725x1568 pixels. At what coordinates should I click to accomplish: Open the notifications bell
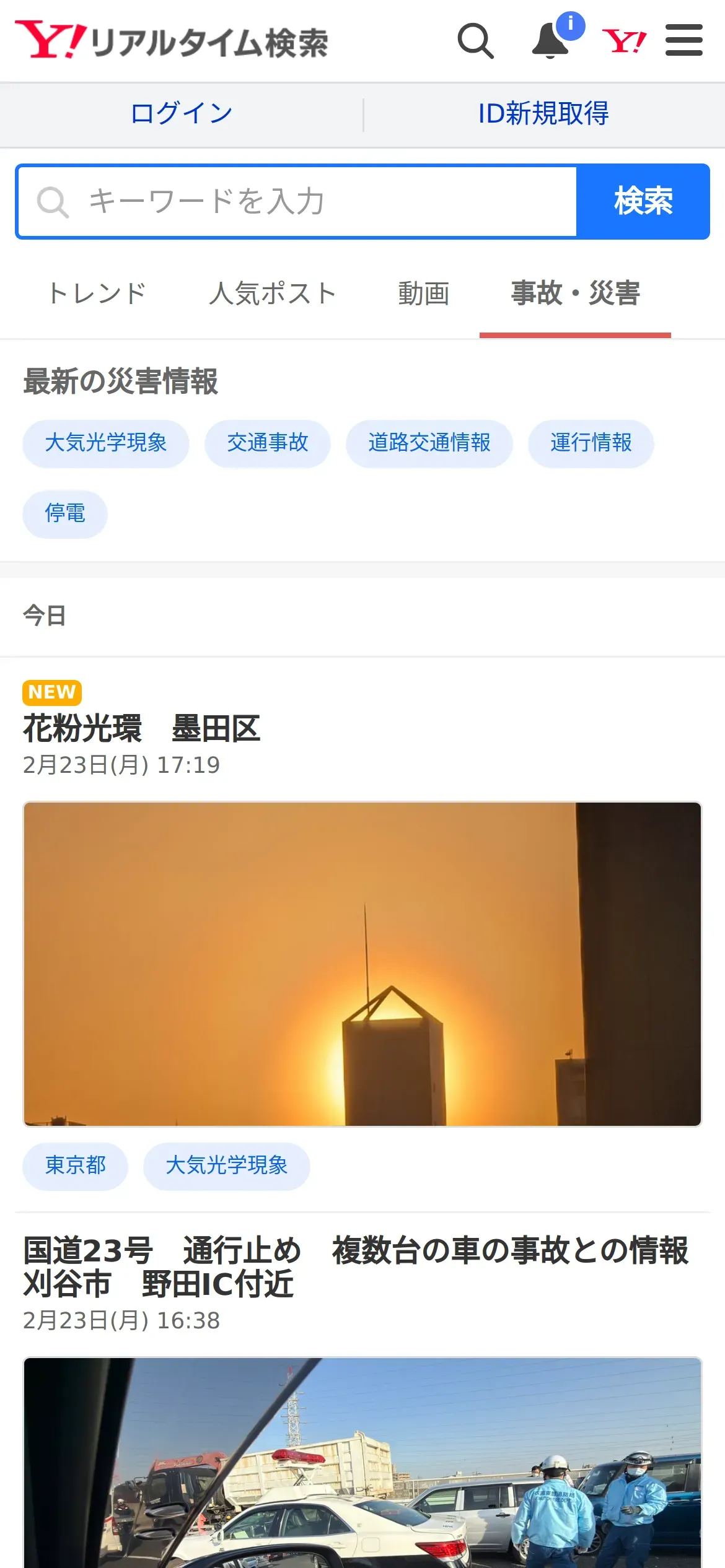pyautogui.click(x=551, y=41)
